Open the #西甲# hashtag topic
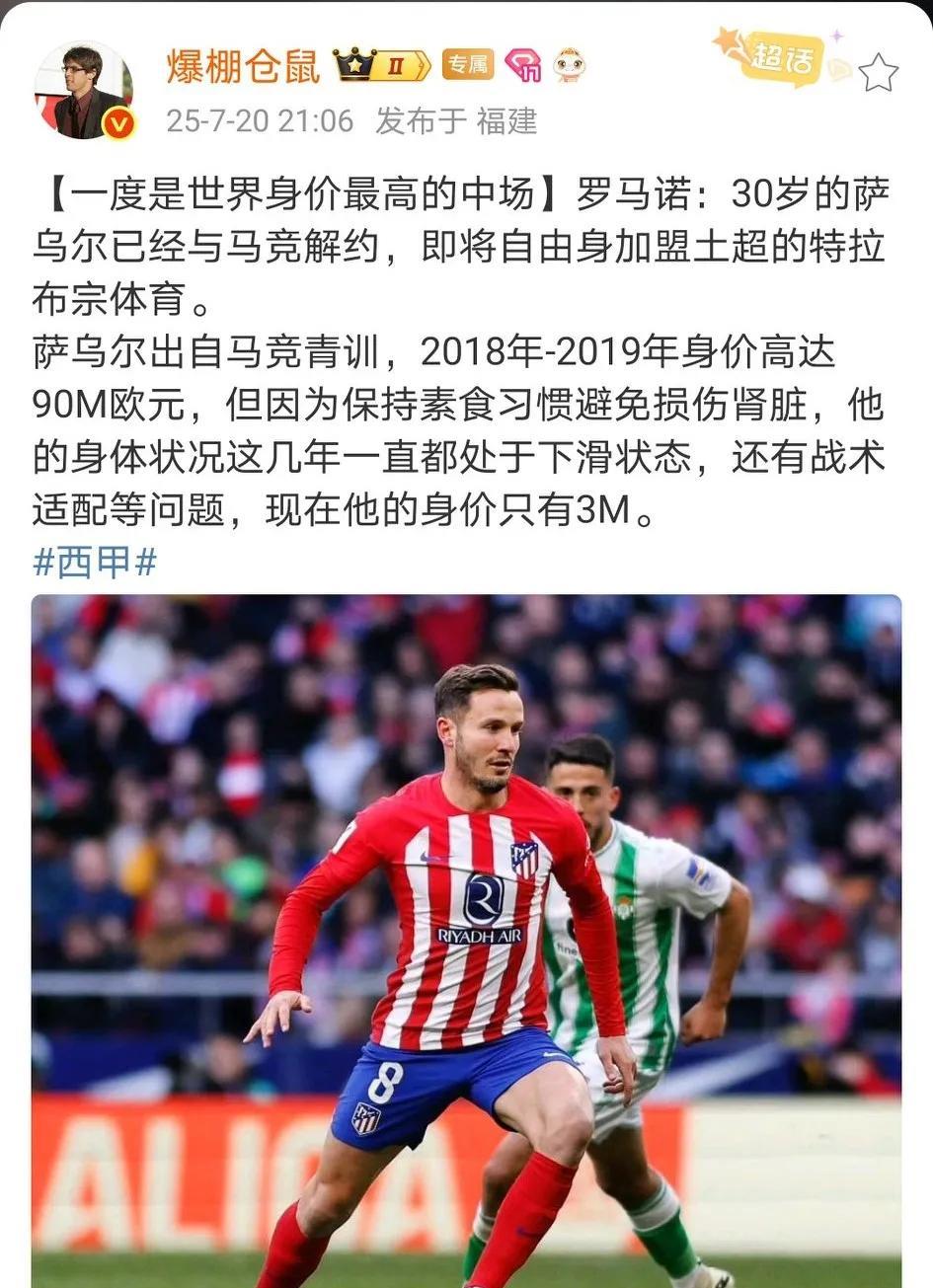This screenshot has height=1288, width=933. point(95,562)
